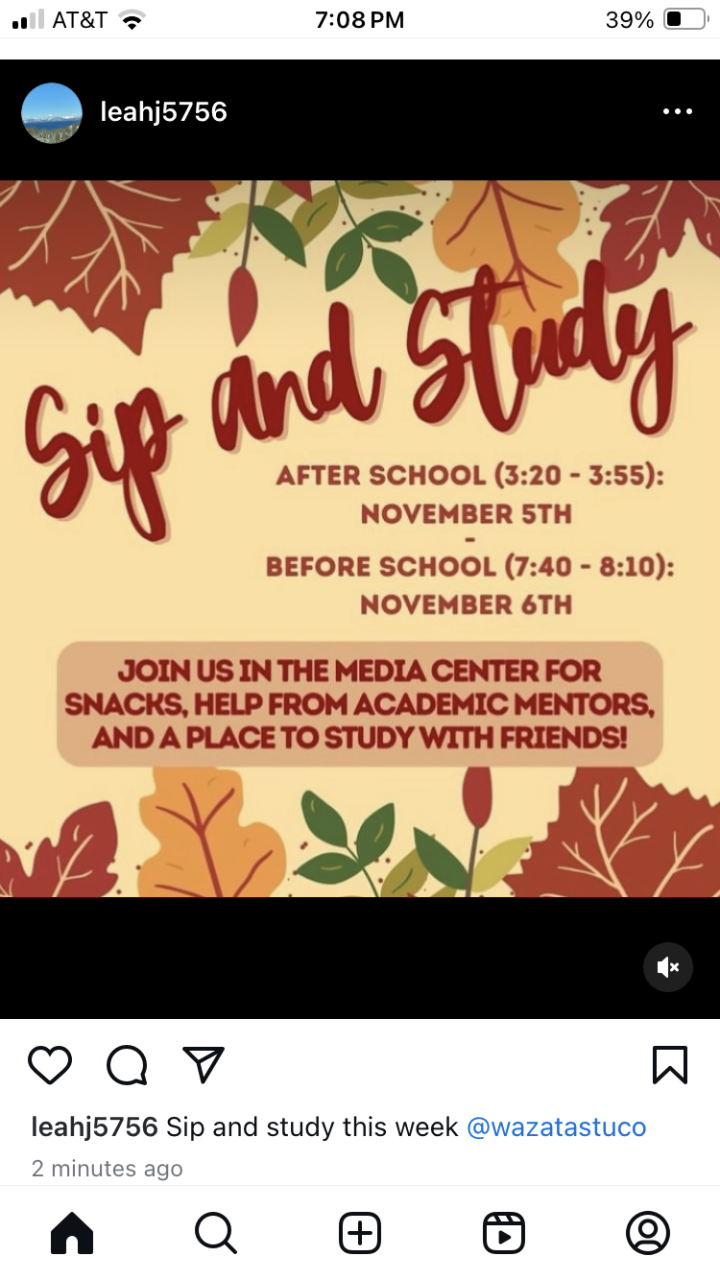The width and height of the screenshot is (720, 1280).
Task: Switch to the Search tab
Action: coord(215,1233)
